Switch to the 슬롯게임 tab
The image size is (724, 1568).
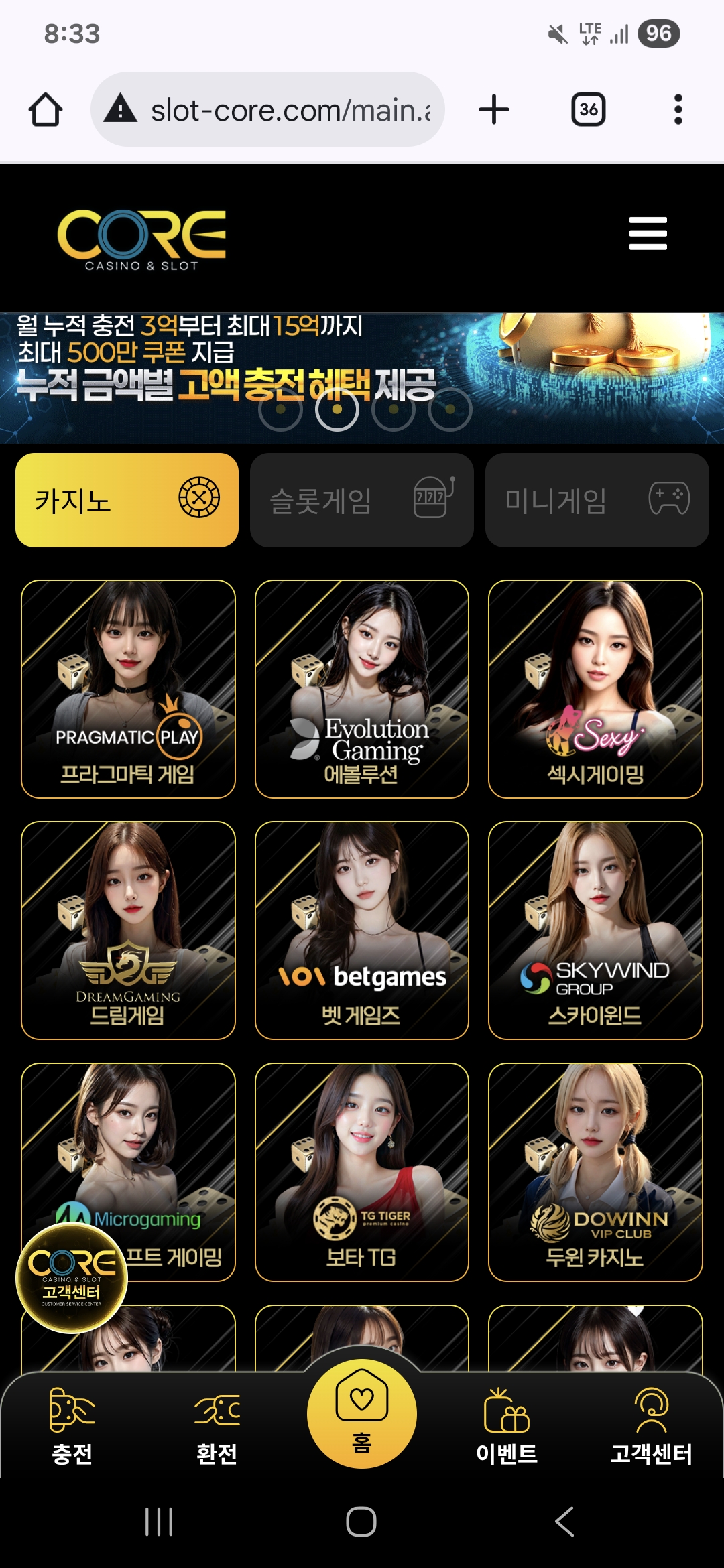pos(361,500)
